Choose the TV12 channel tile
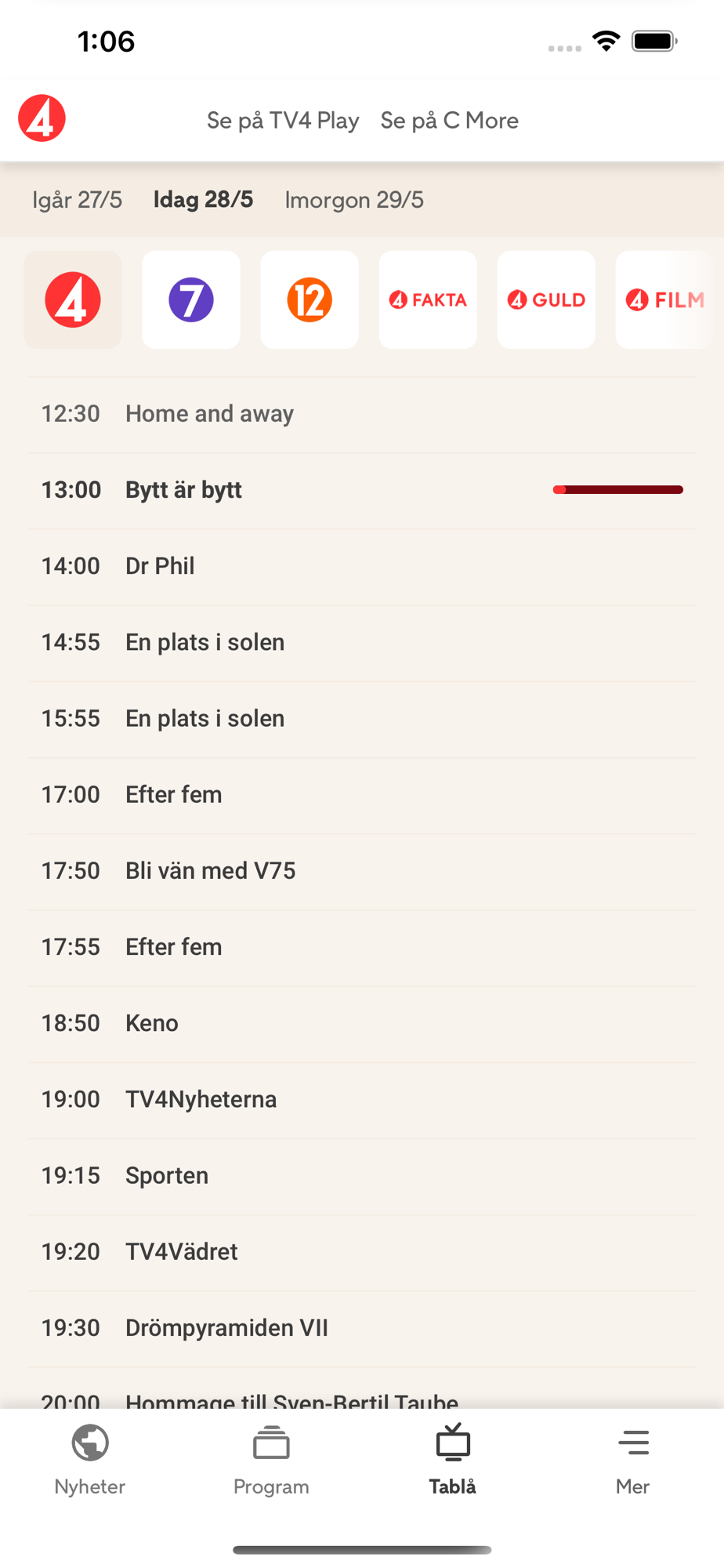724x1568 pixels. [310, 299]
